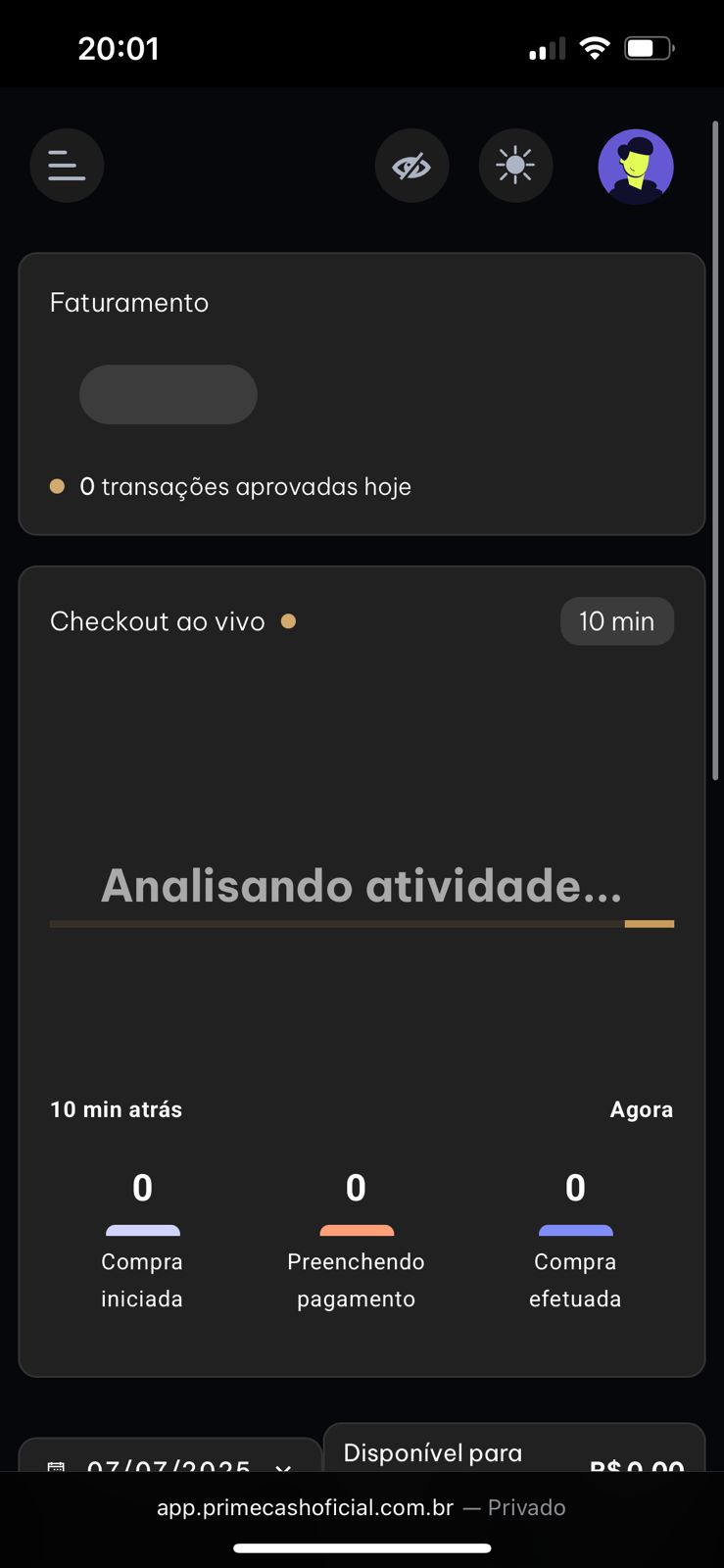The width and height of the screenshot is (724, 1568).
Task: Hide revenue values with the crossed-eye toggle
Action: 411,165
